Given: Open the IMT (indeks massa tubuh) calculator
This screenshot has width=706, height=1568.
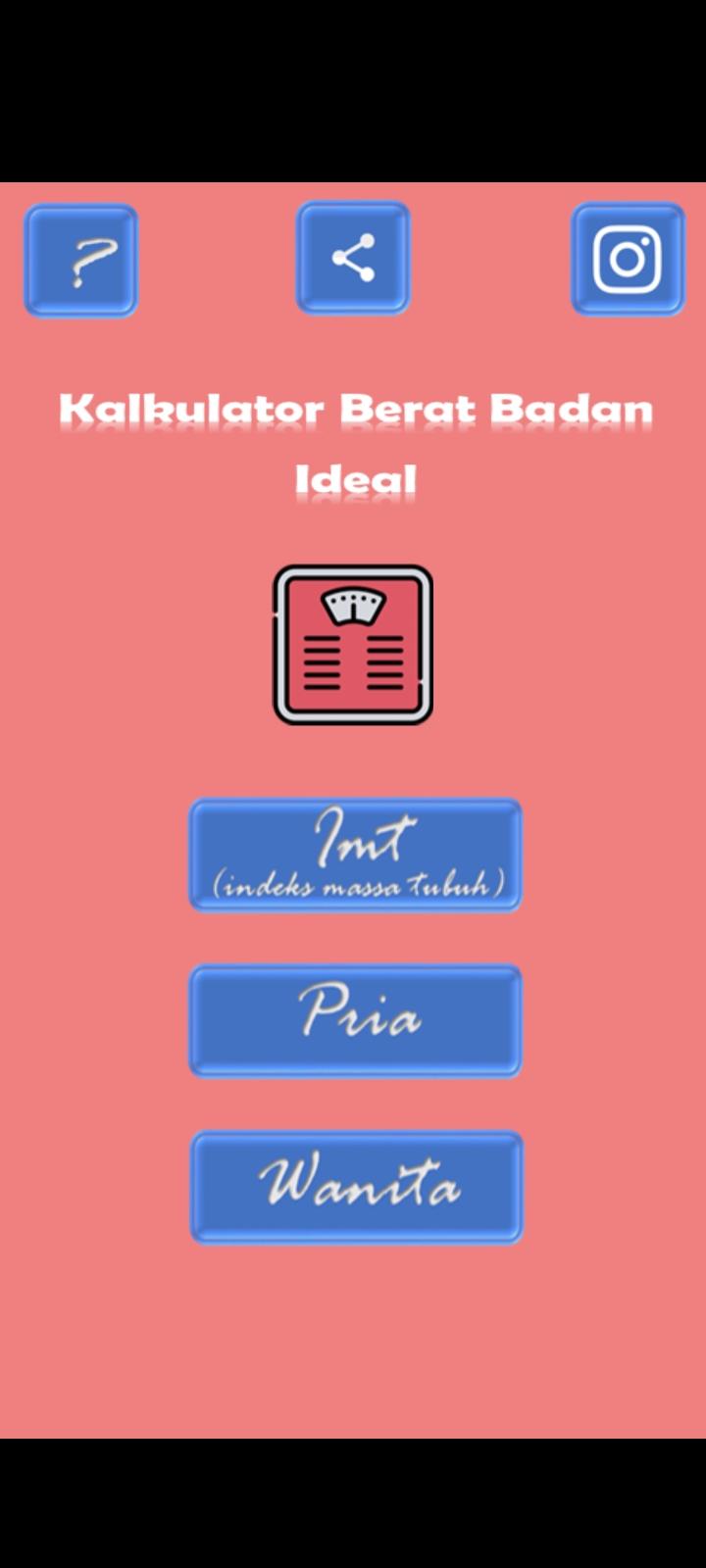Looking at the screenshot, I should click(x=355, y=856).
